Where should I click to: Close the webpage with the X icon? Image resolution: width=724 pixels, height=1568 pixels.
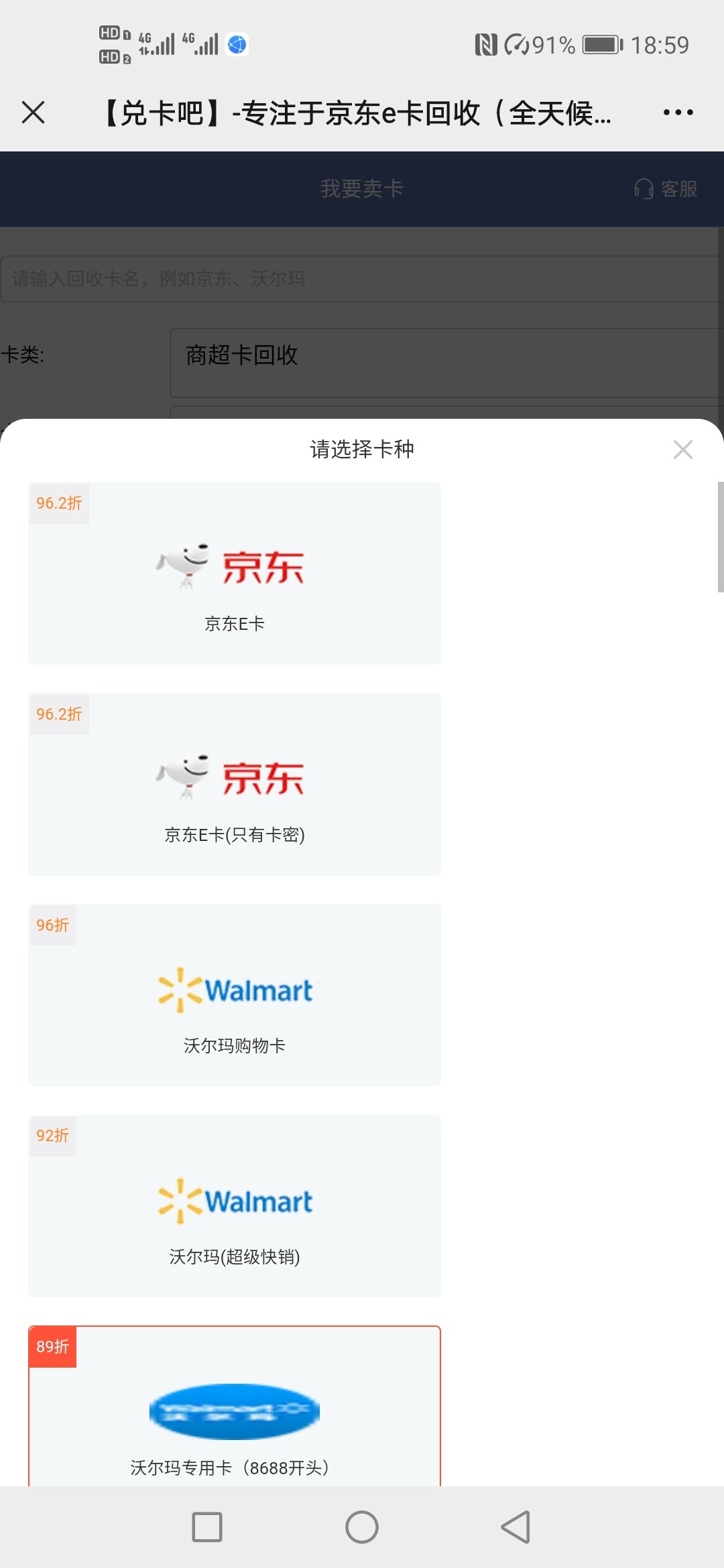point(33,113)
